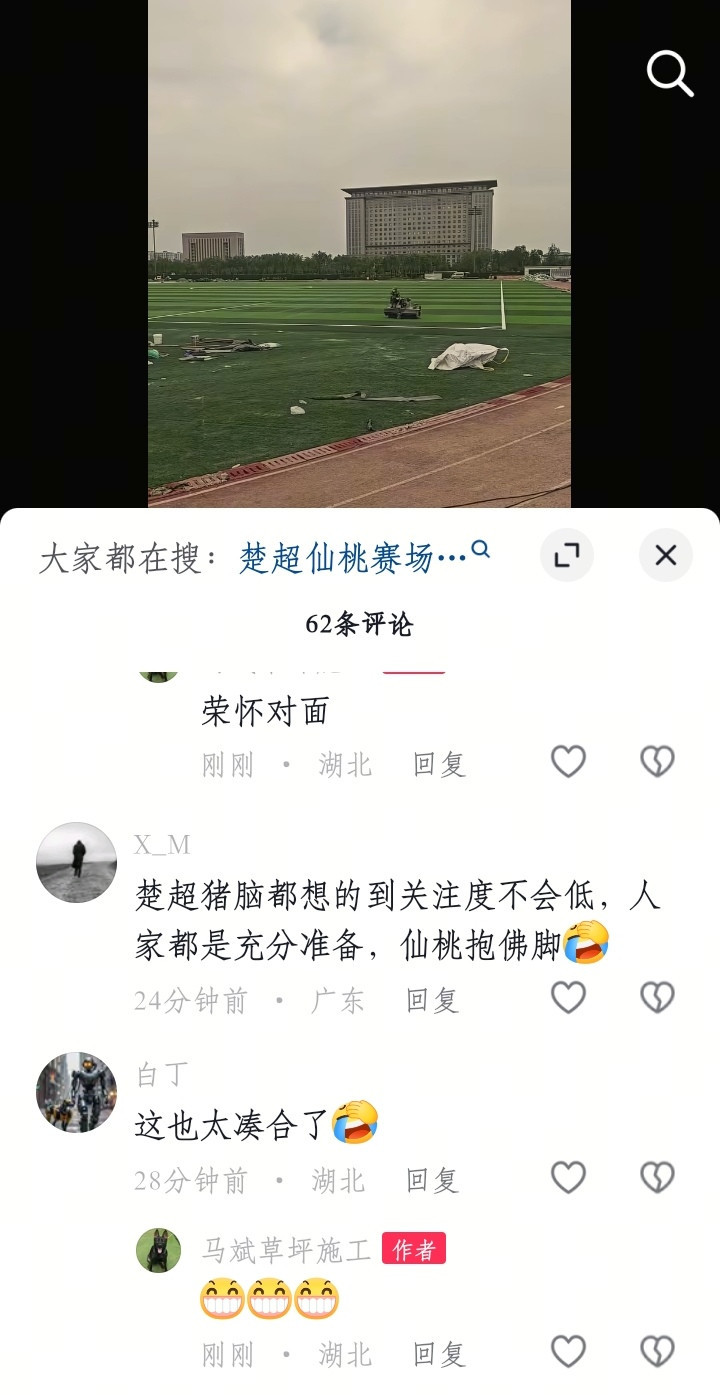Dislike the author's emoji reply

657,1352
